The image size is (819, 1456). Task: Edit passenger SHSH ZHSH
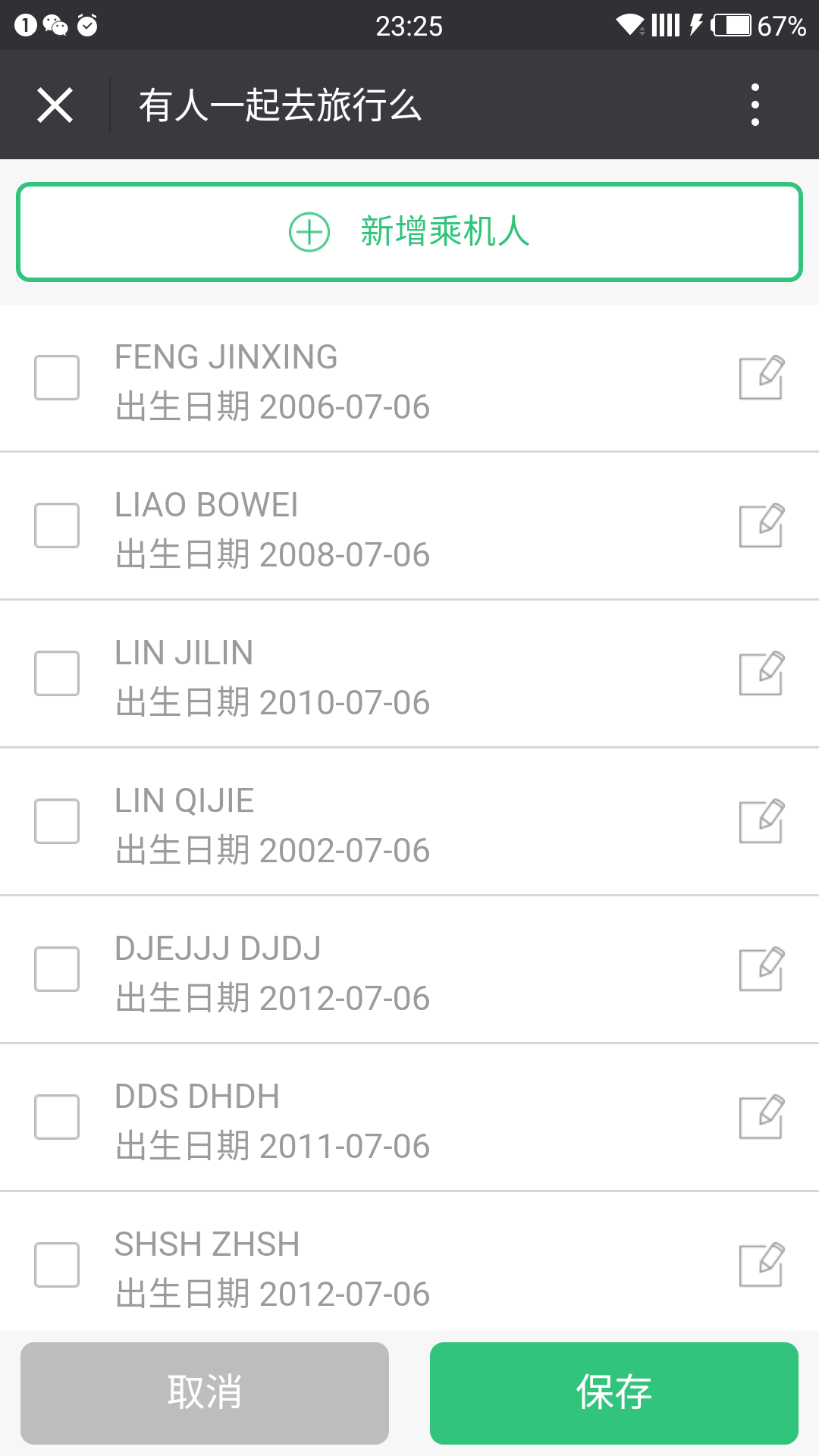(x=761, y=1265)
